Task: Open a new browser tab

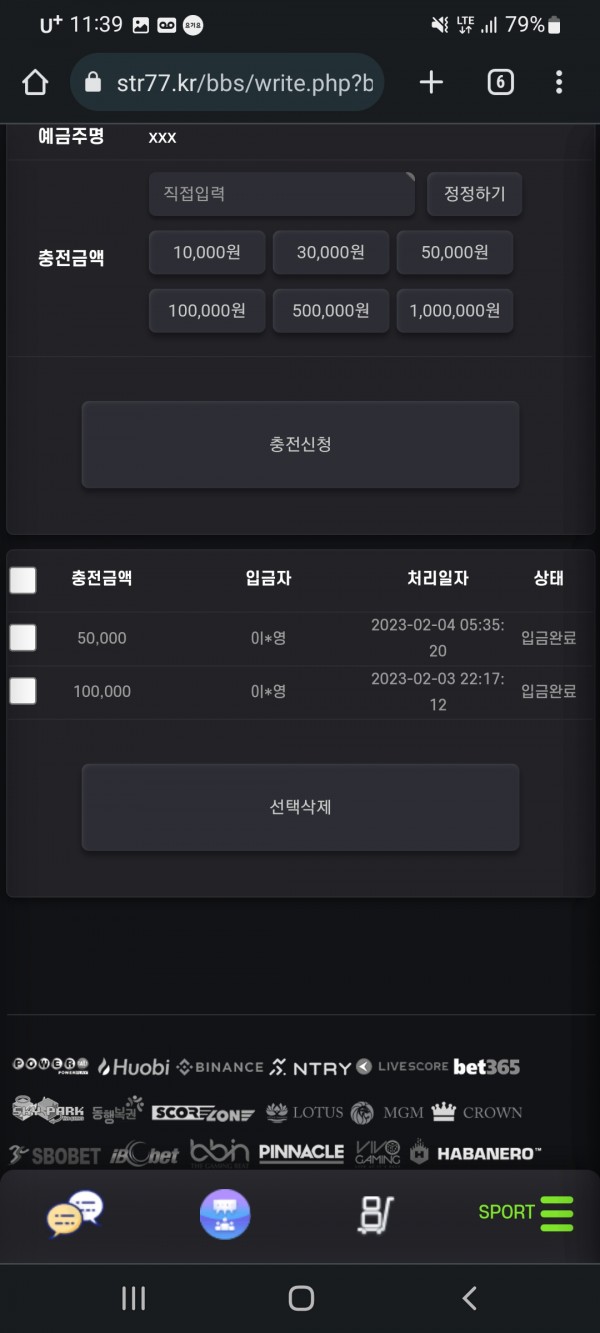Action: (x=431, y=82)
